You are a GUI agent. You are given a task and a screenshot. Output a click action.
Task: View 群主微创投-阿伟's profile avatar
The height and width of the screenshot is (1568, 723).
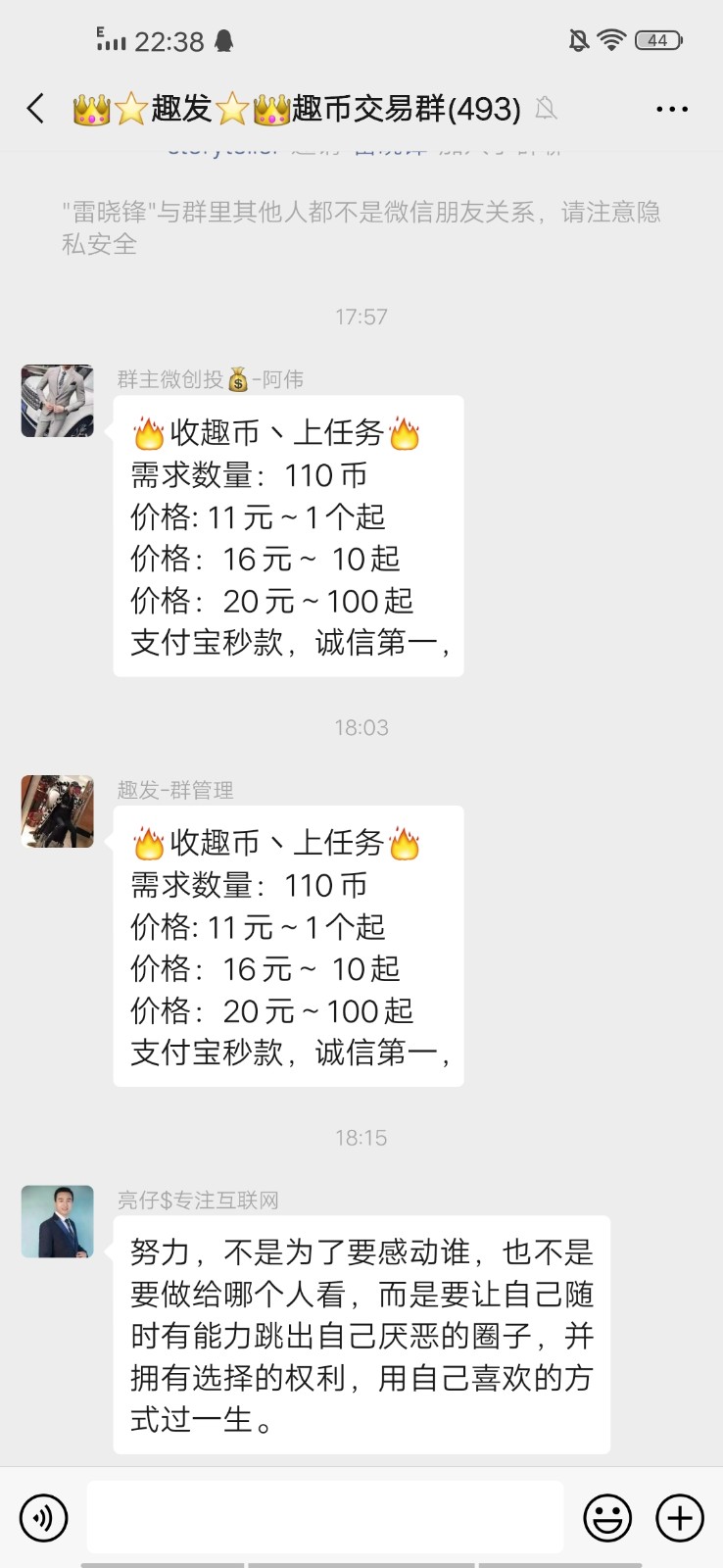click(58, 401)
